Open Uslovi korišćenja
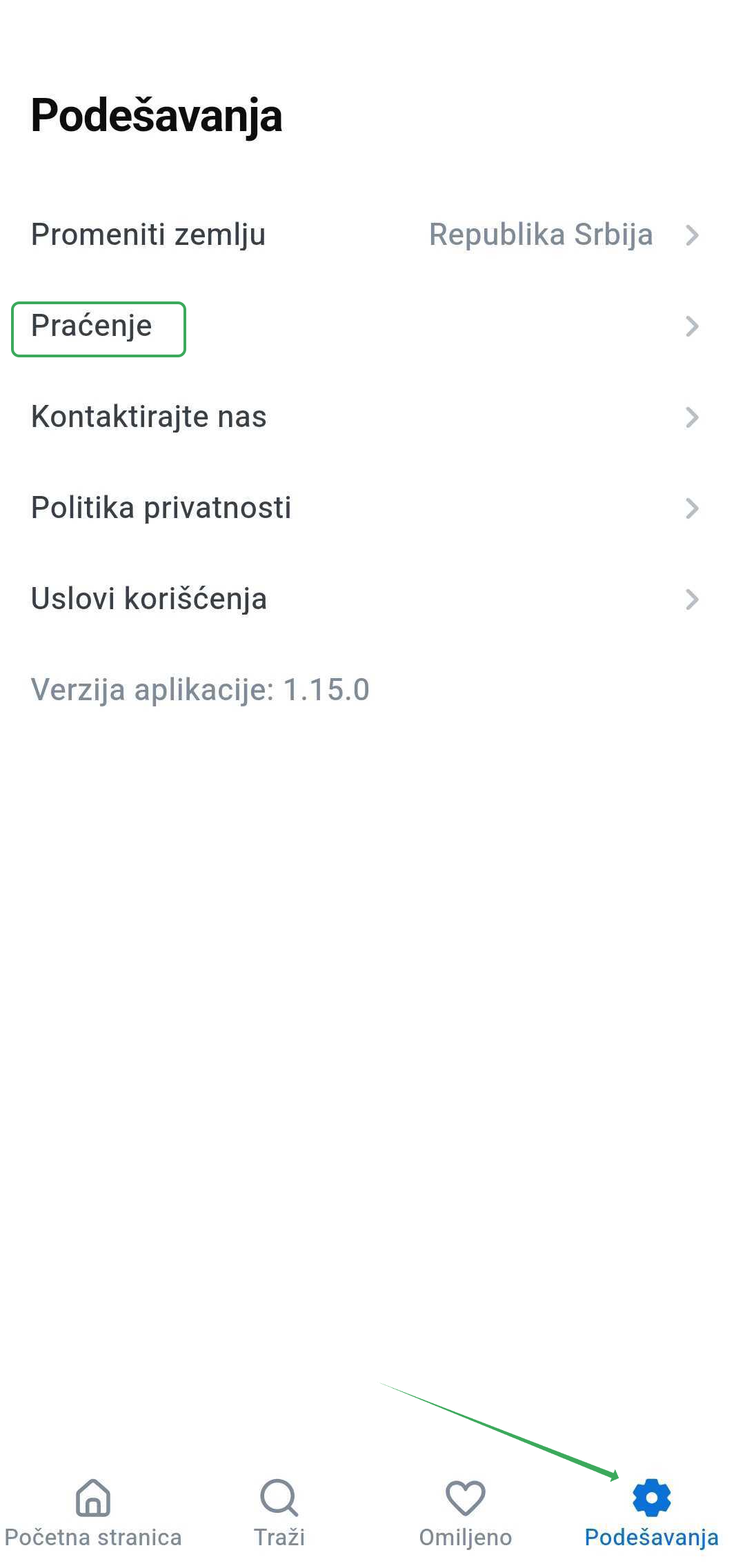Image resolution: width=745 pixels, height=1568 pixels. (366, 599)
